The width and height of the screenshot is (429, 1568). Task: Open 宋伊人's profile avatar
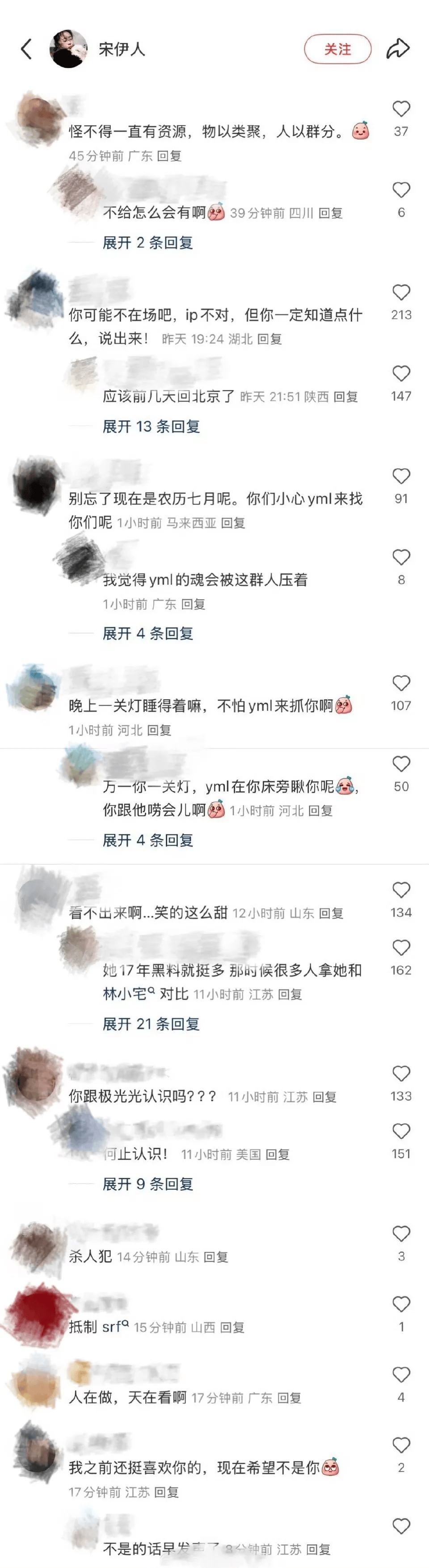tap(69, 49)
